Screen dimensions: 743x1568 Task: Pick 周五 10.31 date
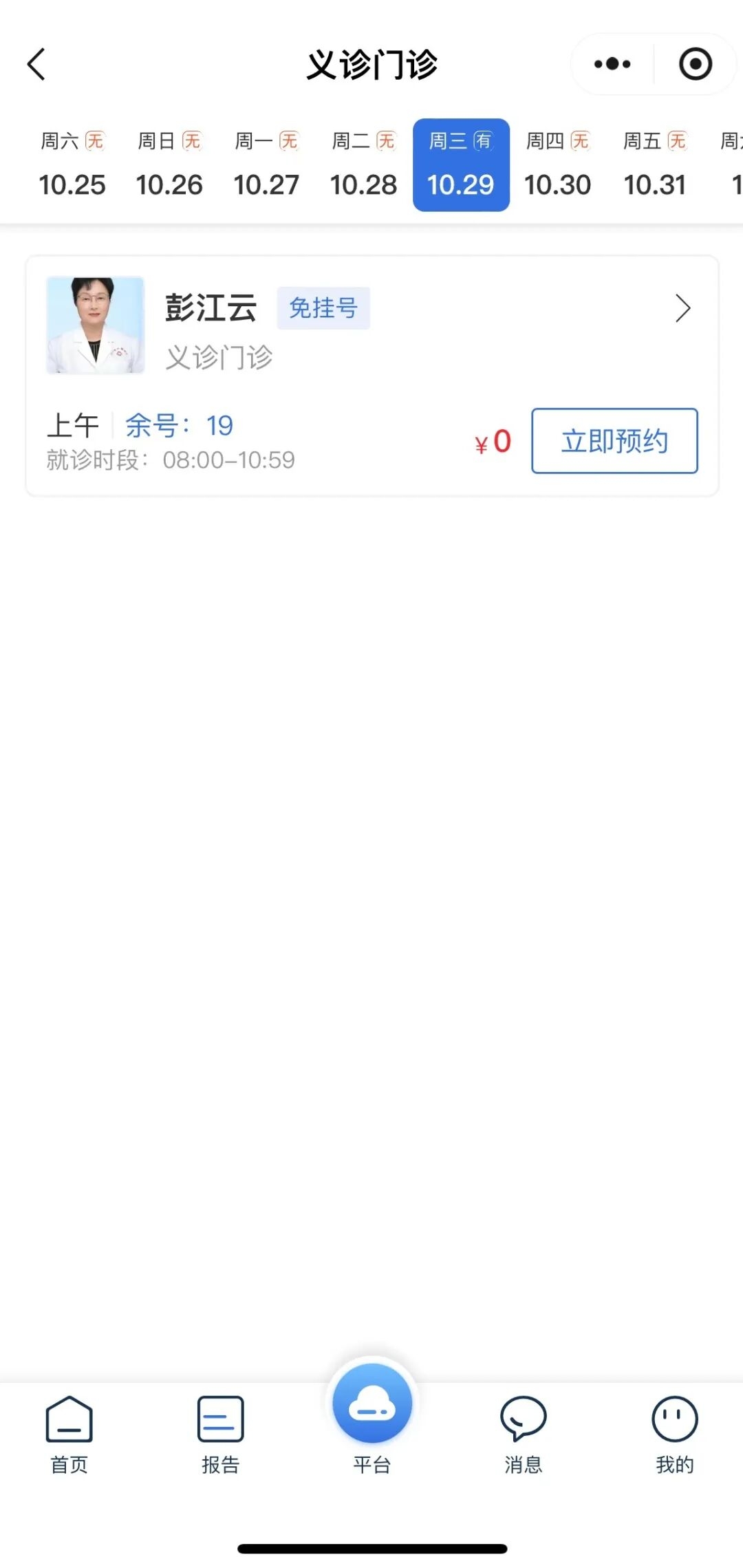[654, 166]
